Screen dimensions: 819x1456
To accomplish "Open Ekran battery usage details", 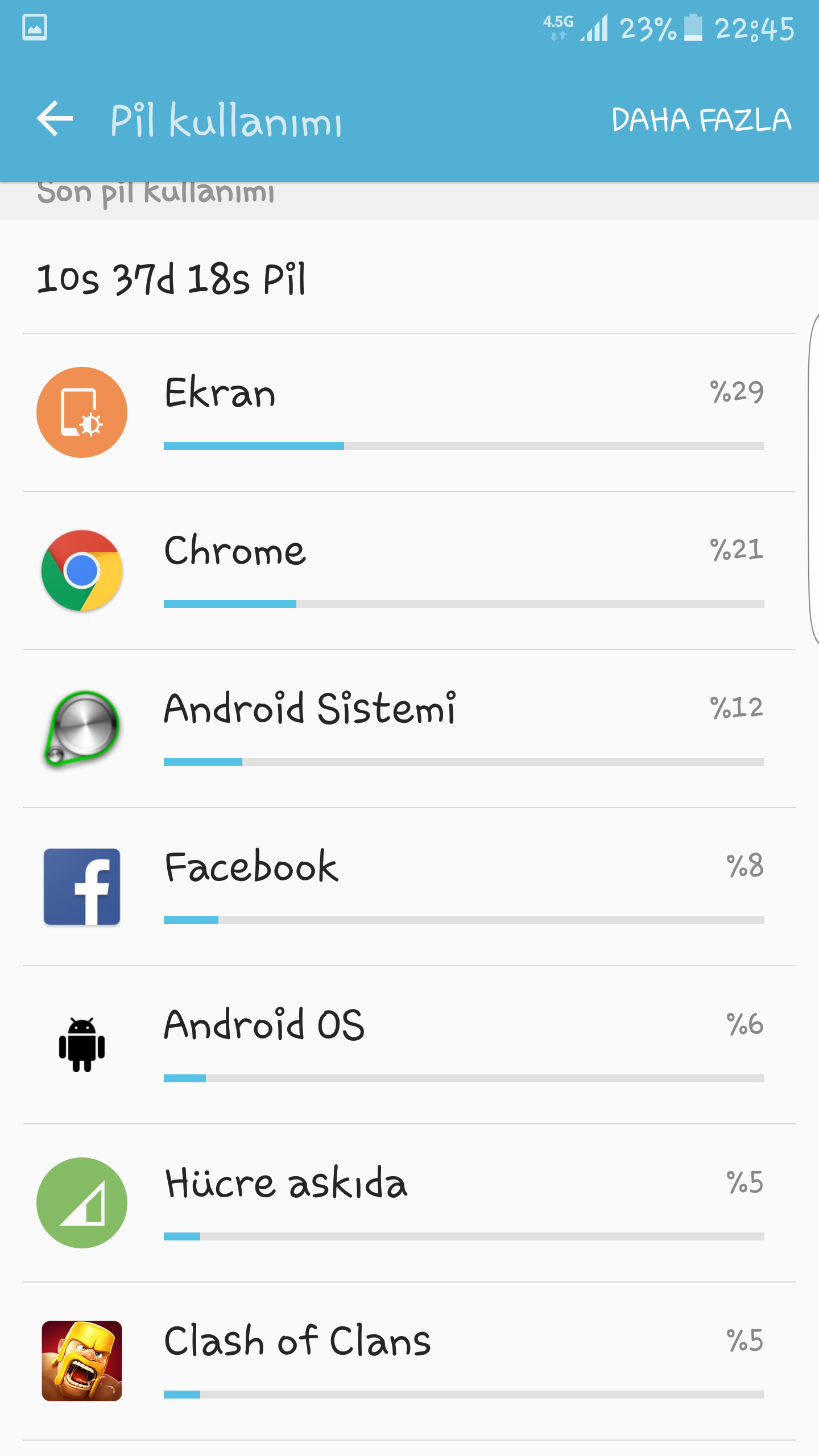I will click(x=409, y=412).
